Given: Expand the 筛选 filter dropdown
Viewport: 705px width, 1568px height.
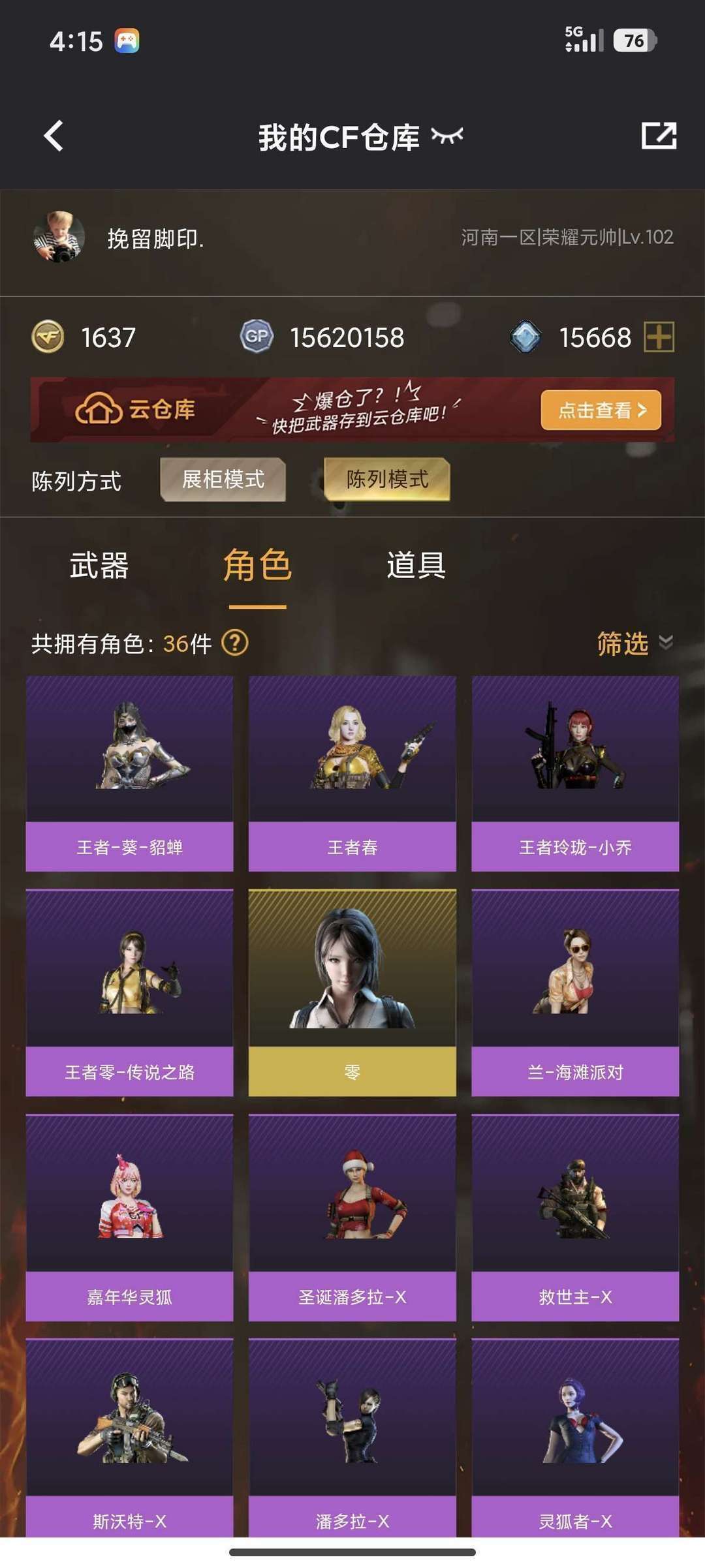Looking at the screenshot, I should pyautogui.click(x=634, y=643).
